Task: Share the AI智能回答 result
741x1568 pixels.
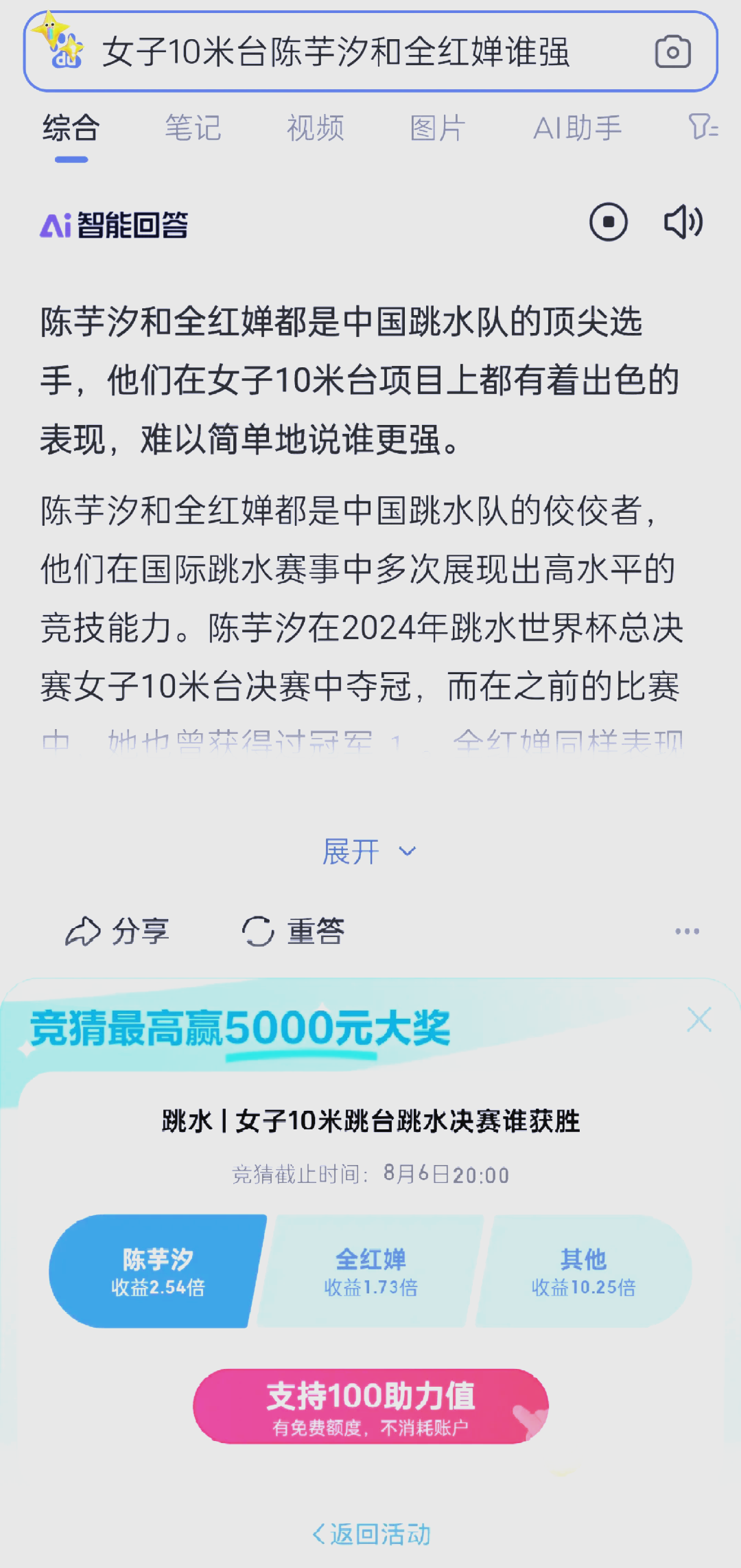Action: tap(117, 931)
